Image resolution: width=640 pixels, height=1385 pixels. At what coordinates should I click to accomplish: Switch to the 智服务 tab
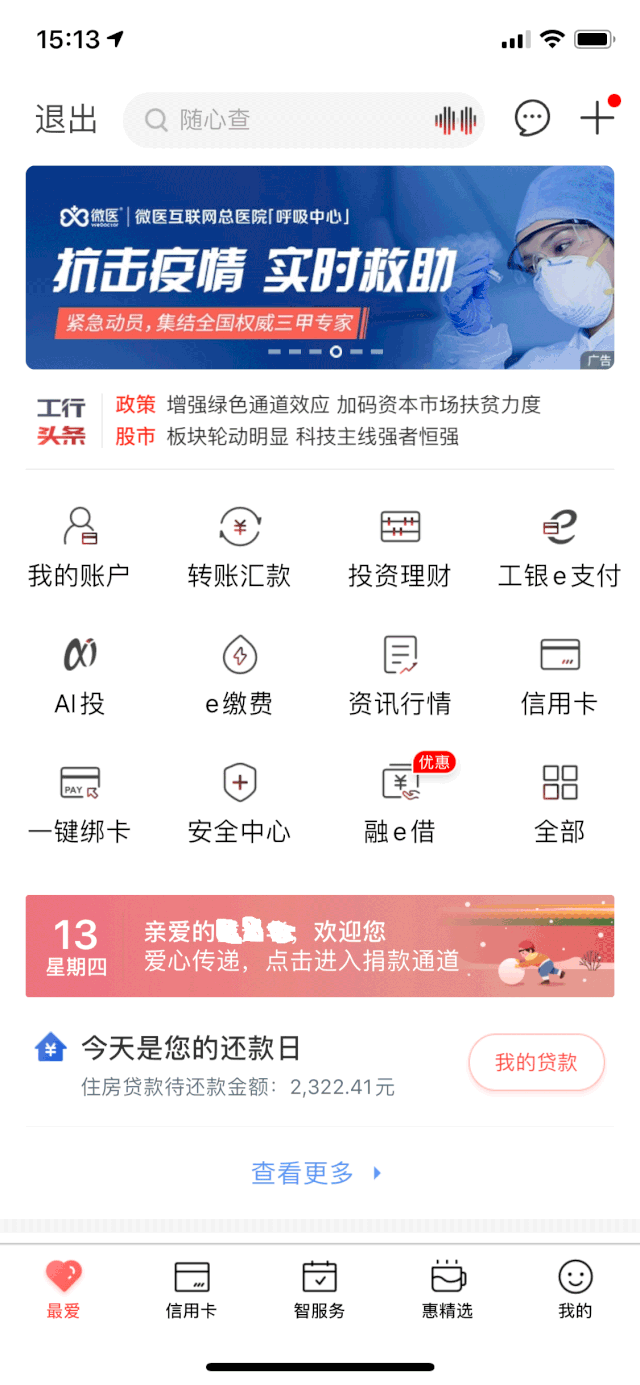click(319, 1290)
